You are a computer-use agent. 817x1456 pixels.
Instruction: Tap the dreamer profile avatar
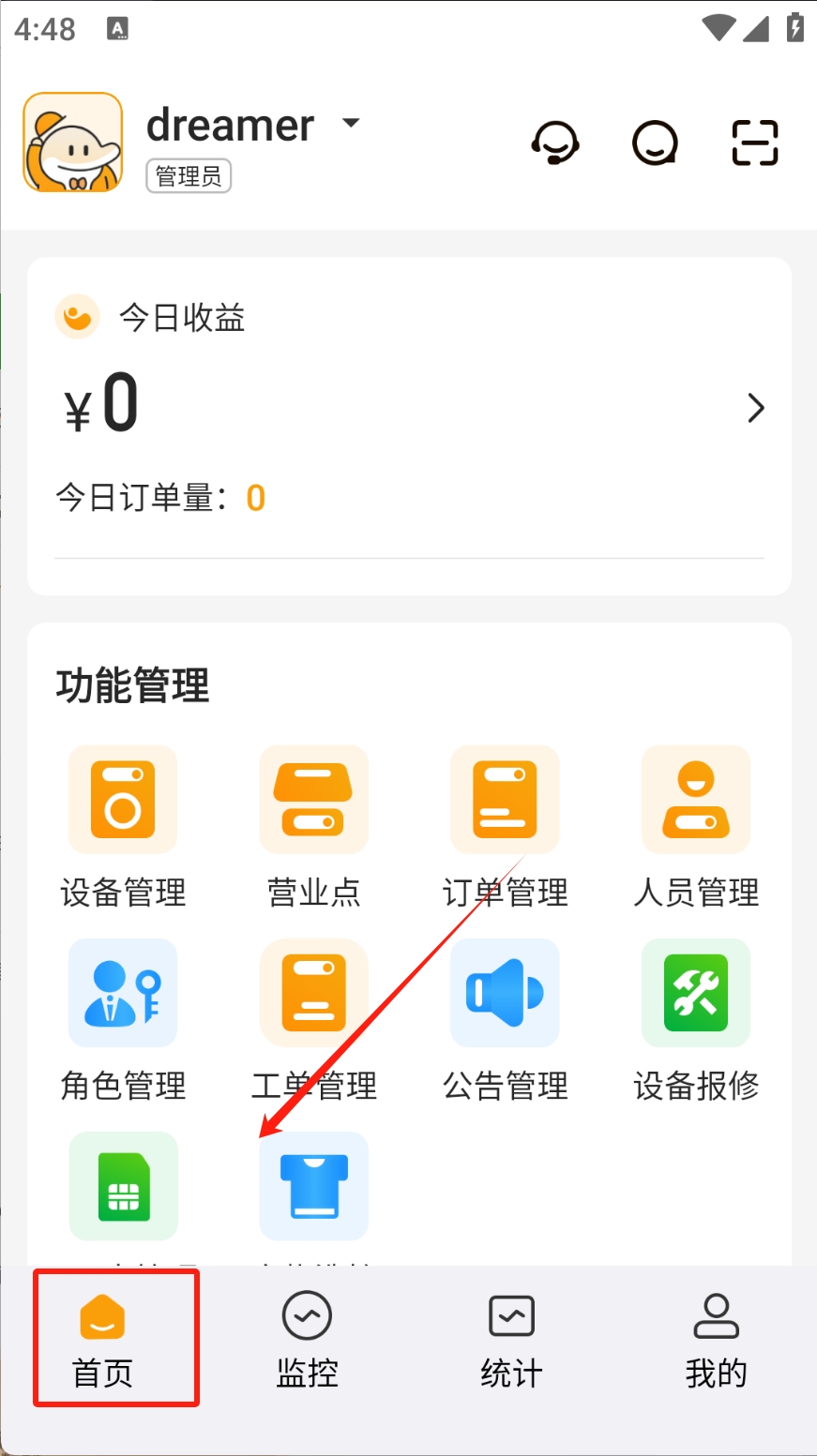point(73,143)
